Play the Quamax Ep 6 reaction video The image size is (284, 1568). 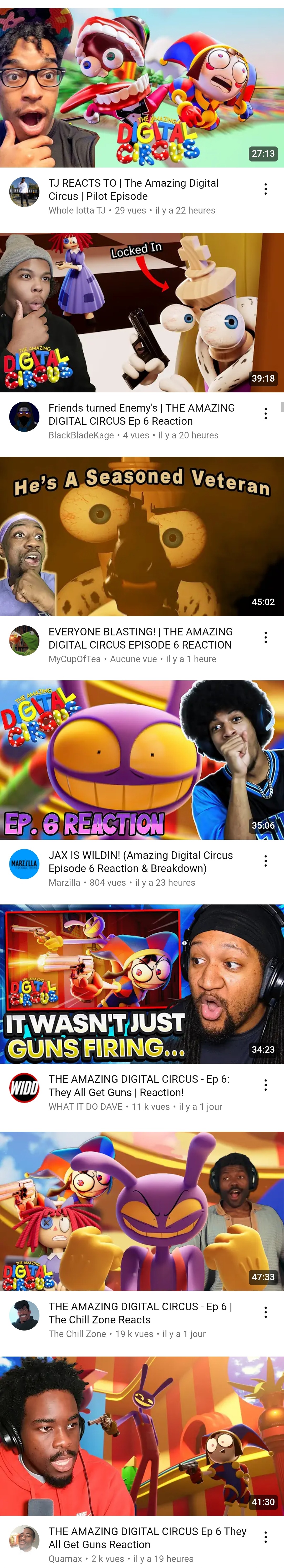tap(142, 1437)
